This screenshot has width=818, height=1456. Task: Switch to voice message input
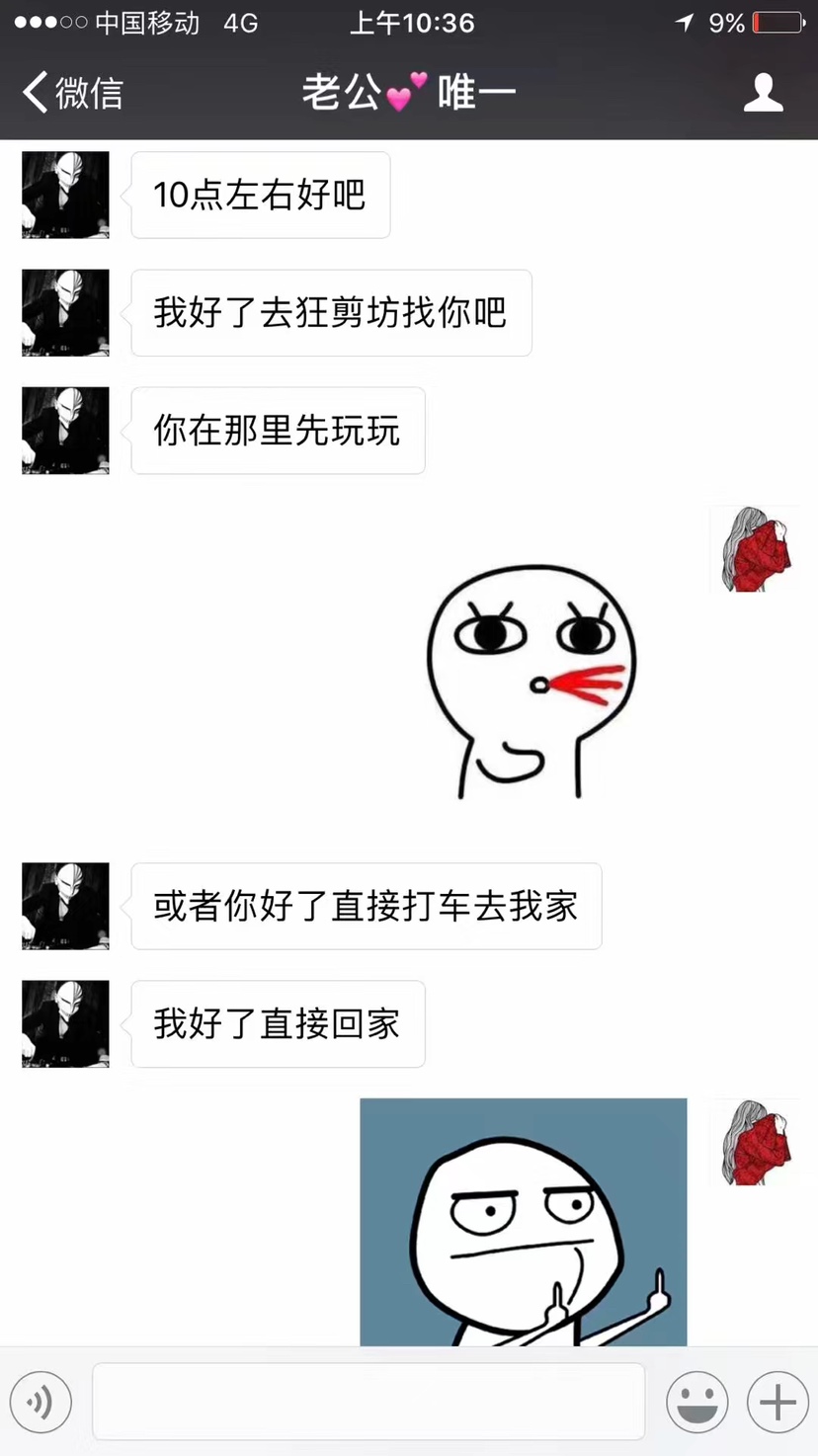point(41,1402)
